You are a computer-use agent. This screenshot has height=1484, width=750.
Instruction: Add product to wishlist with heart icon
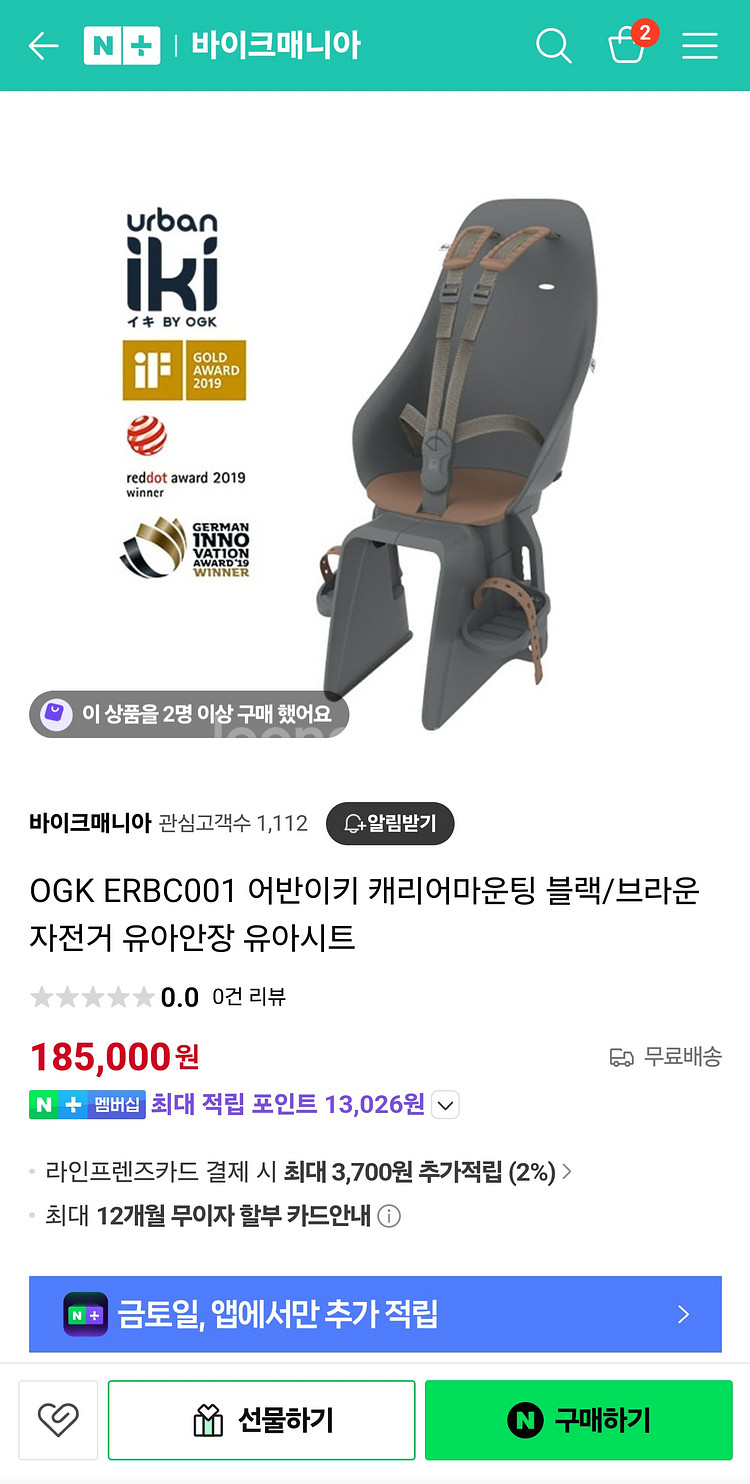[58, 1420]
